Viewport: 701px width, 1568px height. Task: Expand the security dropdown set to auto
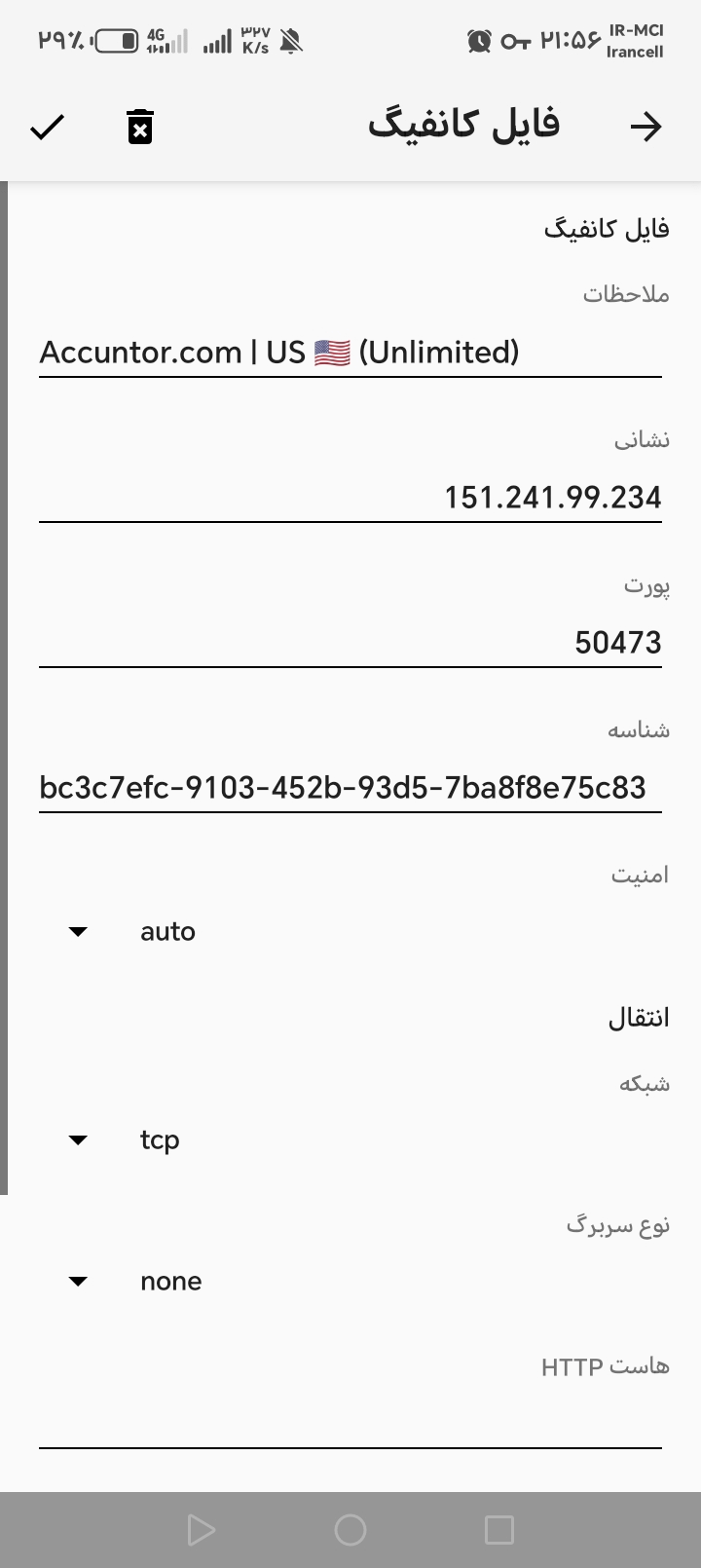132,932
